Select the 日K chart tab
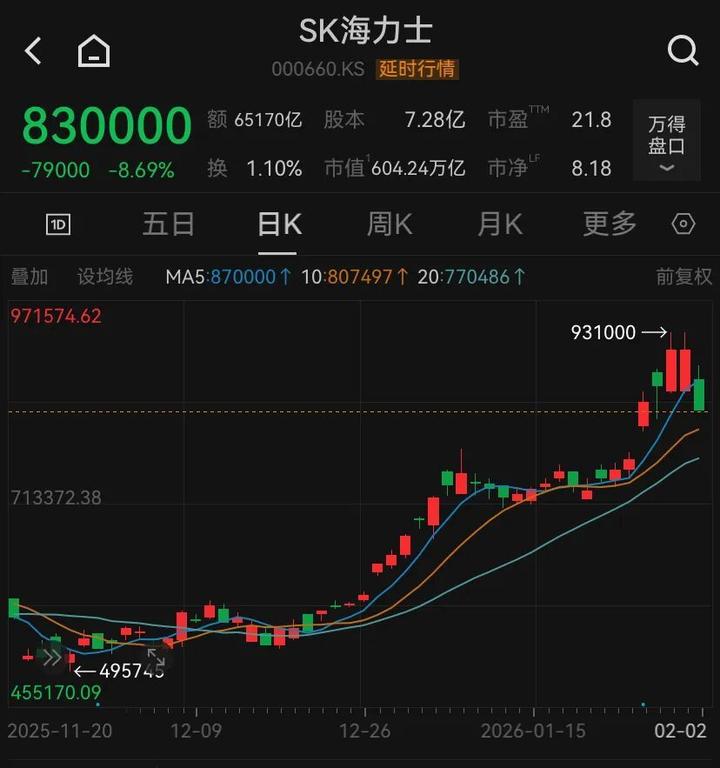 [279, 225]
